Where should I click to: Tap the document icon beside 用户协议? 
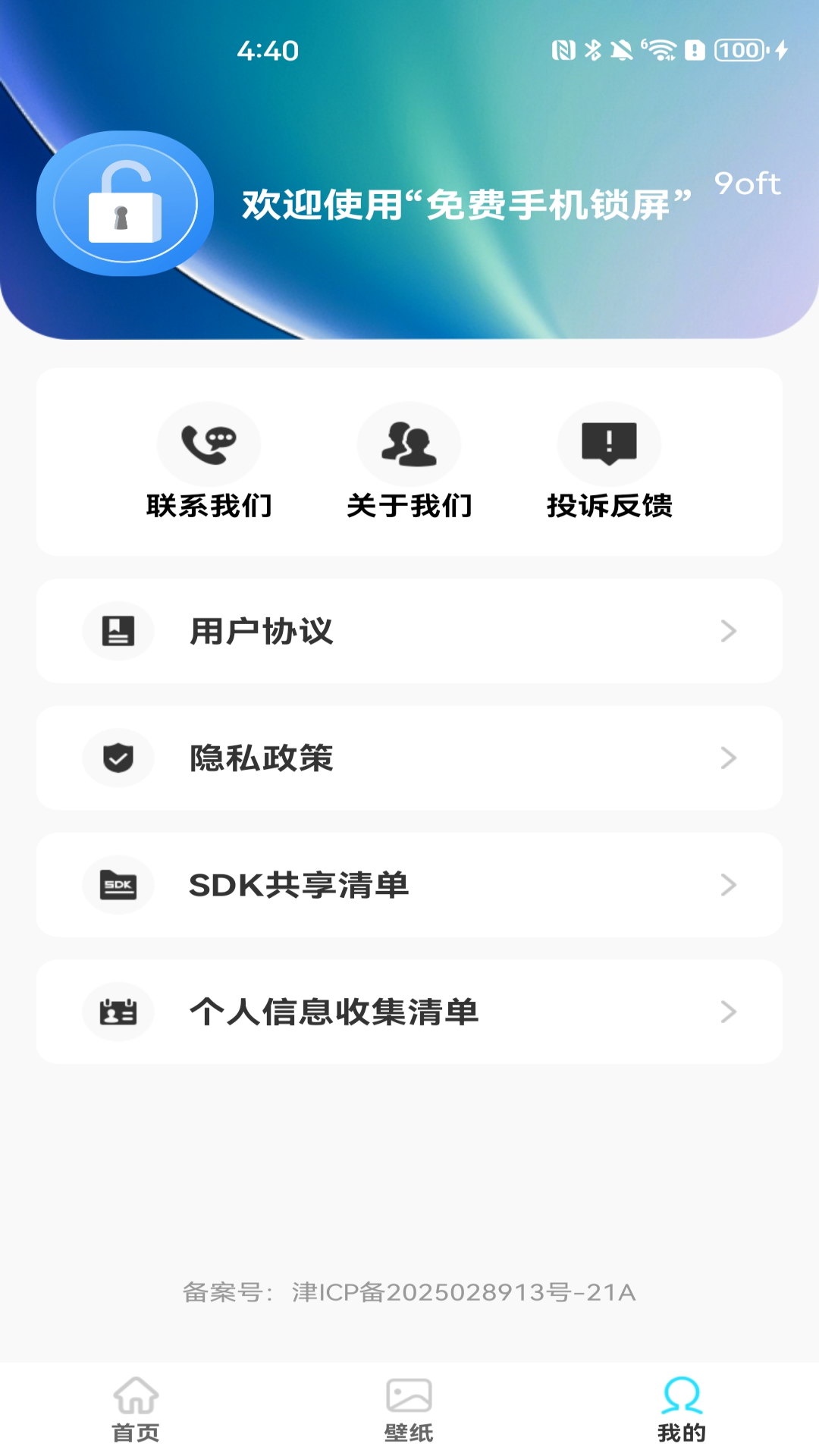tap(118, 630)
